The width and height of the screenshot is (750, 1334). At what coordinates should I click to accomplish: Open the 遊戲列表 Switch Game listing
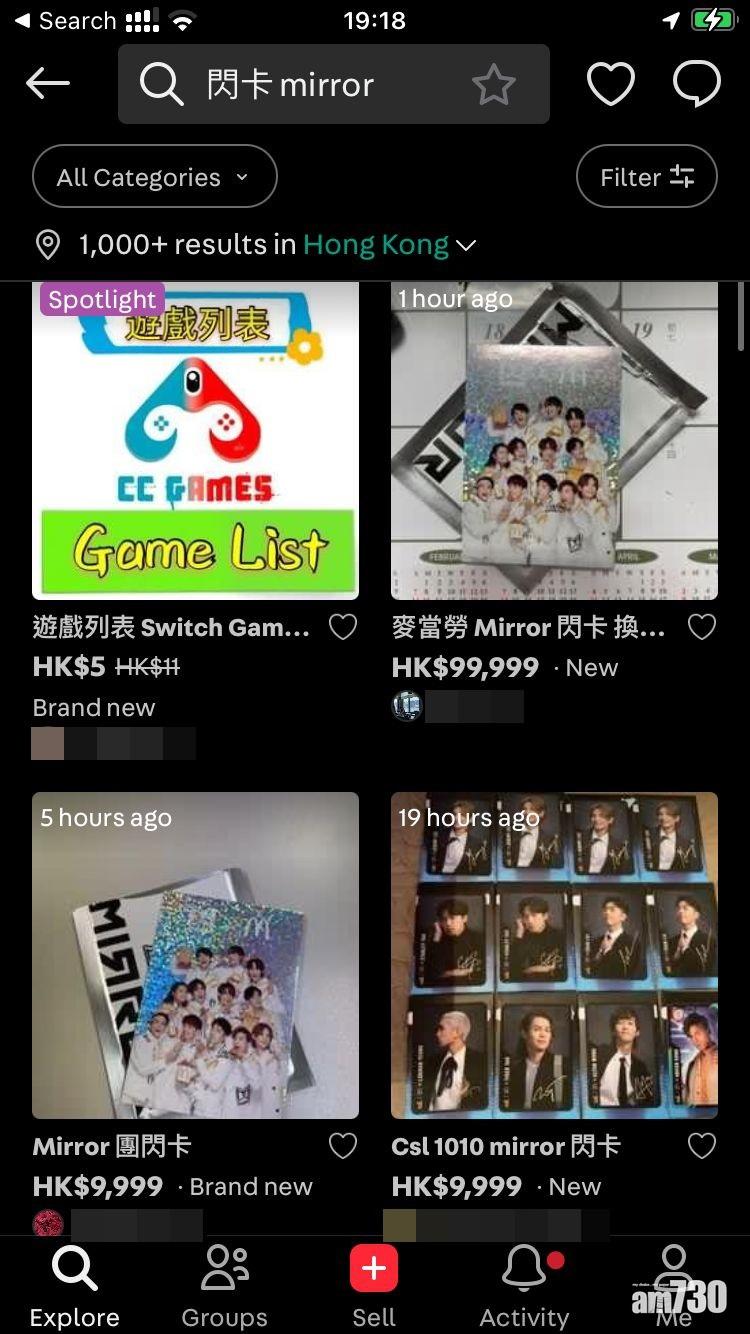coord(195,440)
